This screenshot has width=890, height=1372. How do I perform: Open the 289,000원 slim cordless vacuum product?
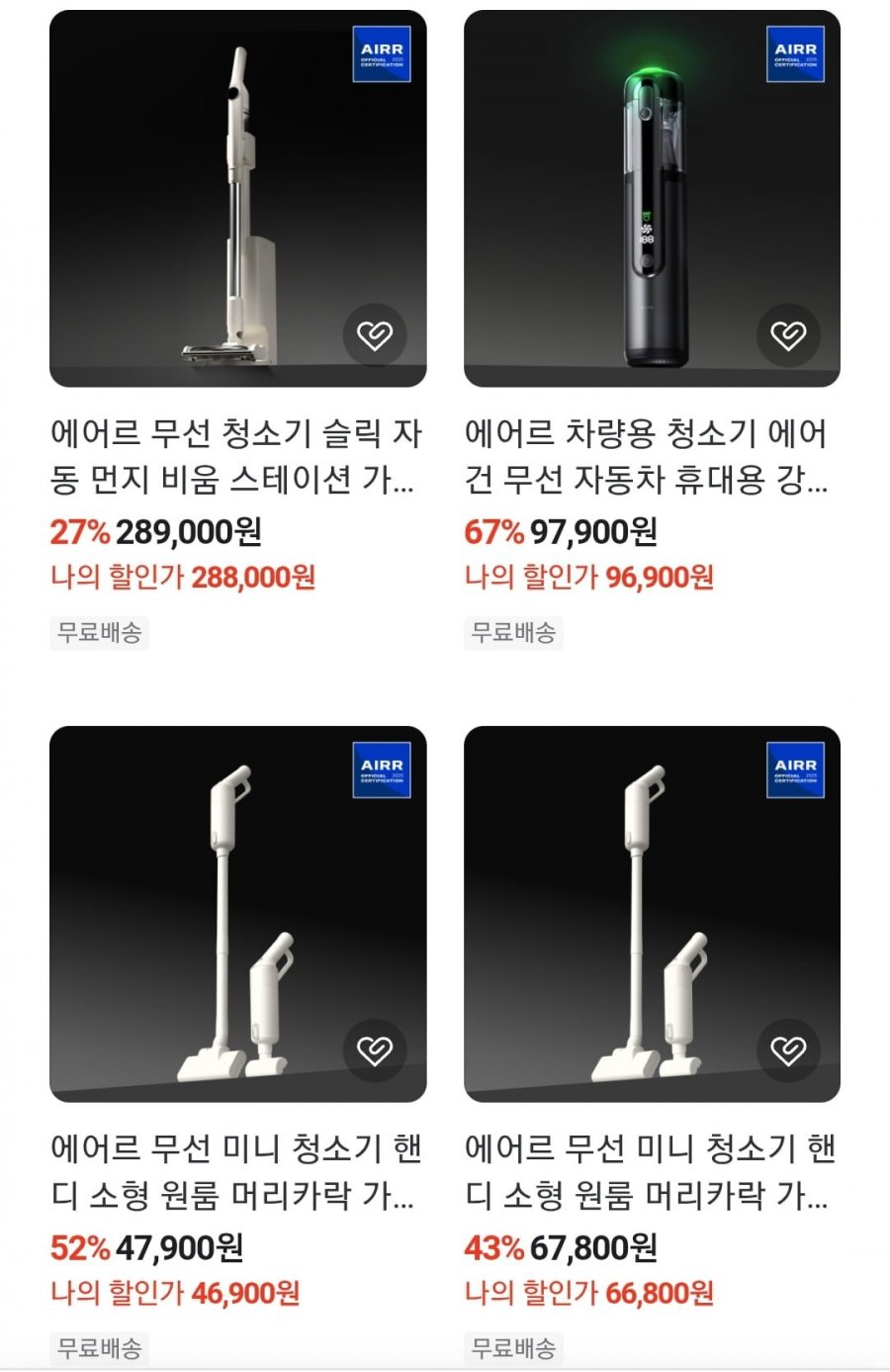click(237, 198)
